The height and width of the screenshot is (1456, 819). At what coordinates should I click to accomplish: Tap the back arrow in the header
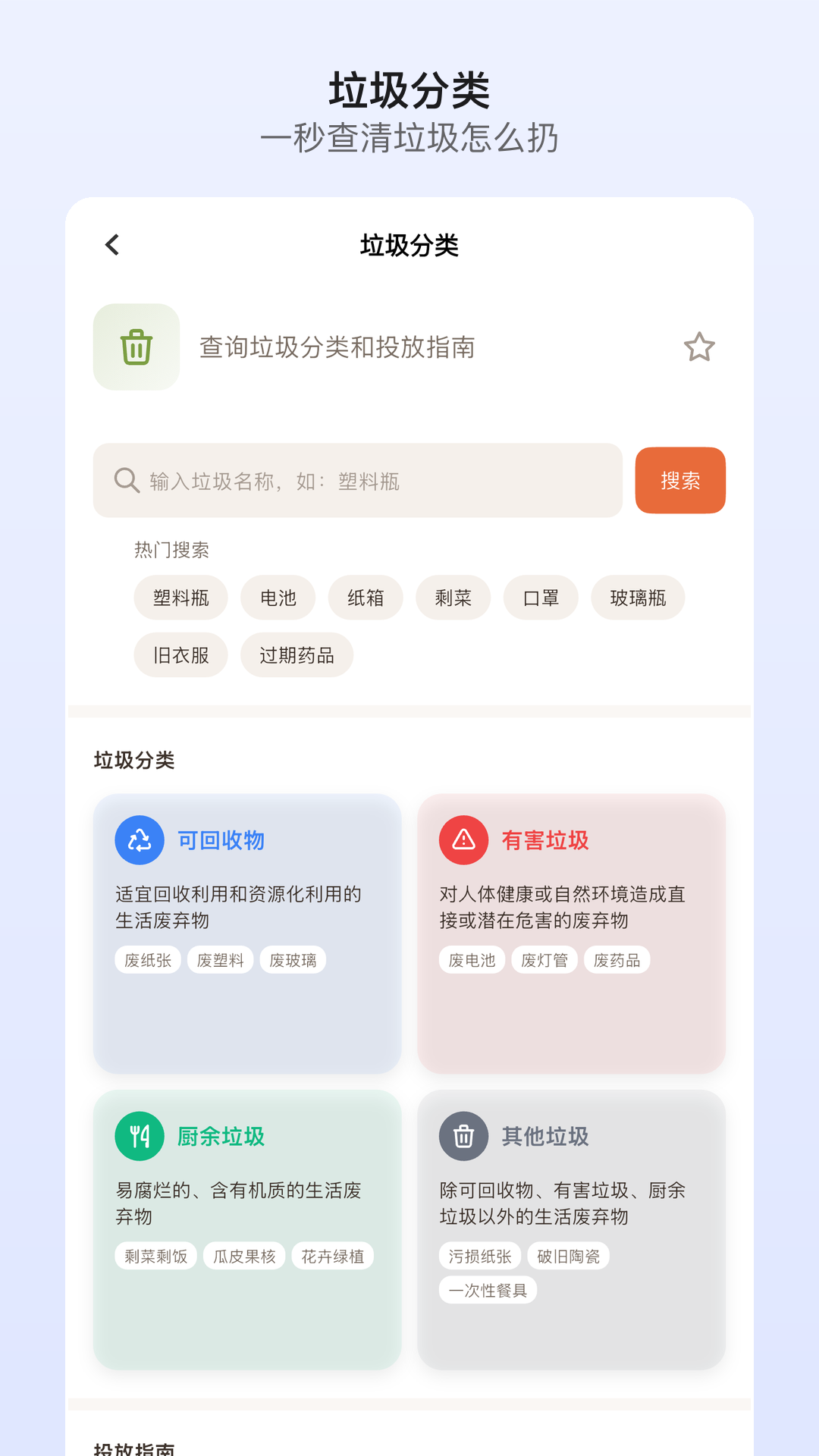coord(111,245)
